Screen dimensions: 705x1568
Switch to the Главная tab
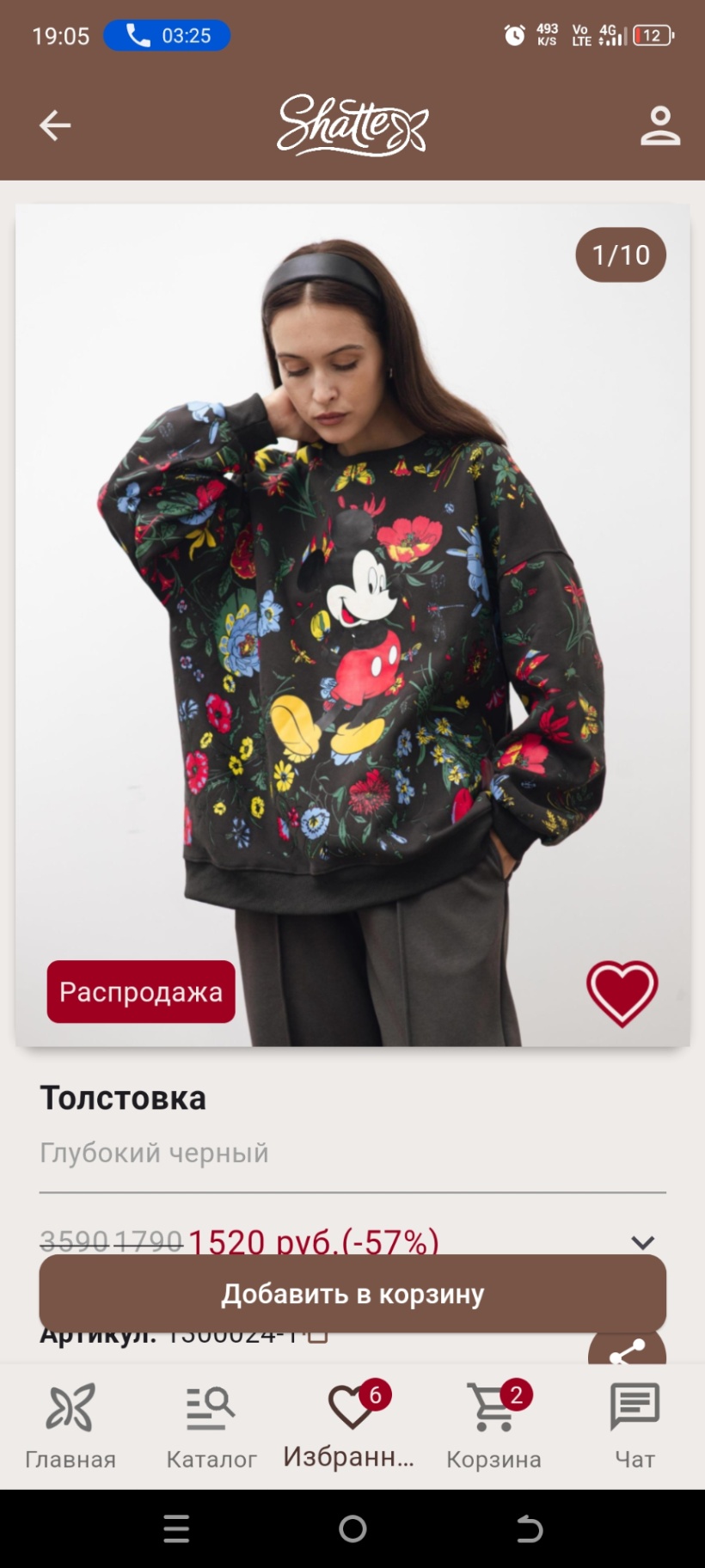[x=70, y=1427]
